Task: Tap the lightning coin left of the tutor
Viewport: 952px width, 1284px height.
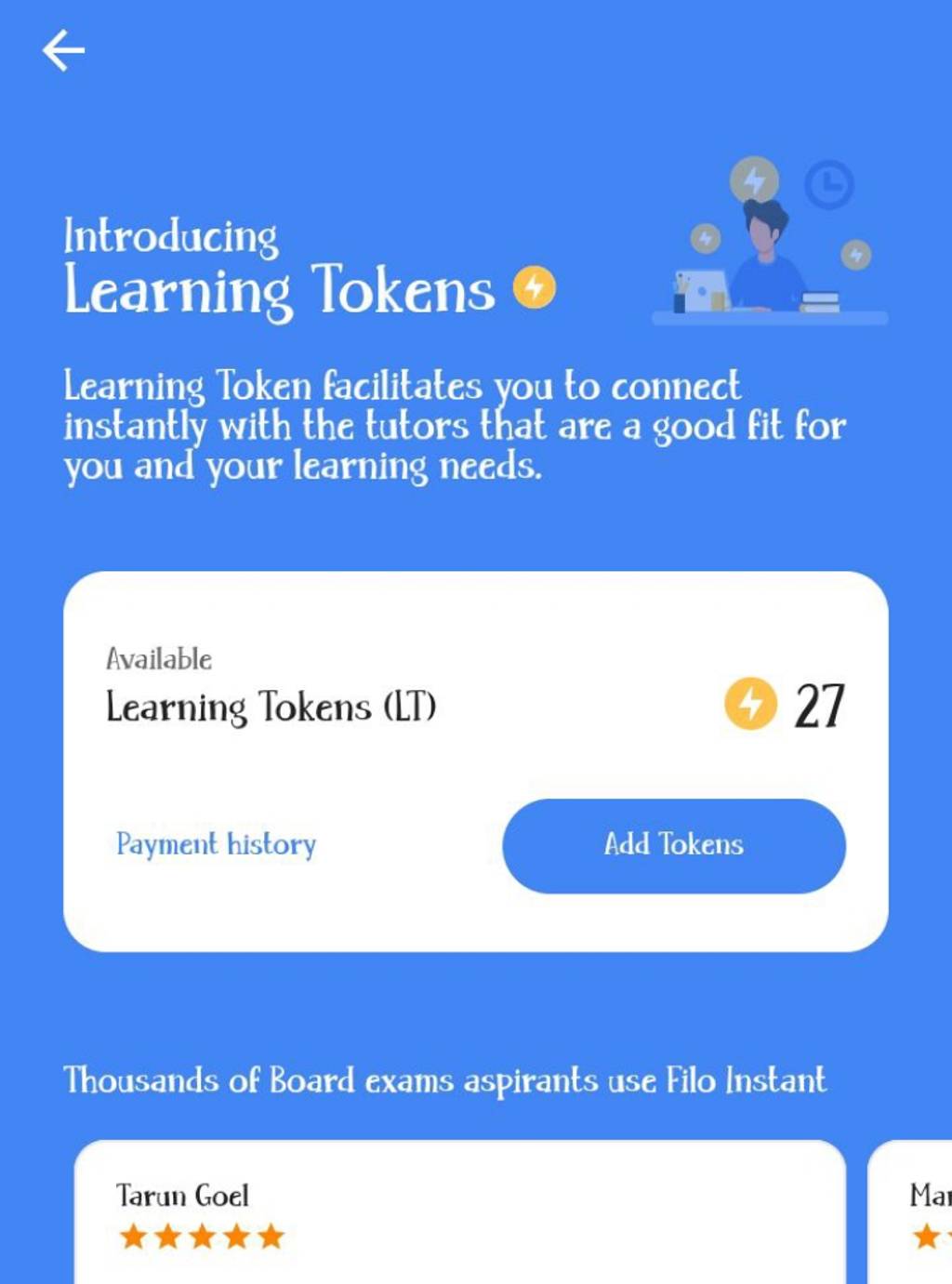Action: click(x=704, y=239)
